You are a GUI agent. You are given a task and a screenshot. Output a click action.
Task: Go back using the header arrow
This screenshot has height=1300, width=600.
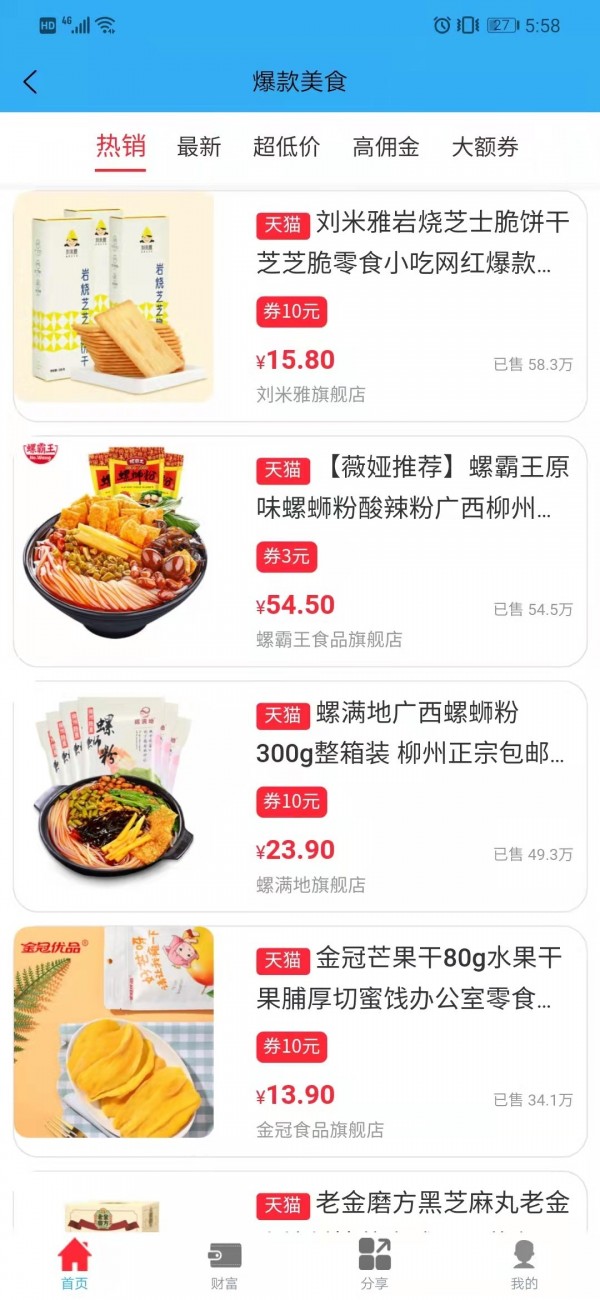pyautogui.click(x=30, y=82)
